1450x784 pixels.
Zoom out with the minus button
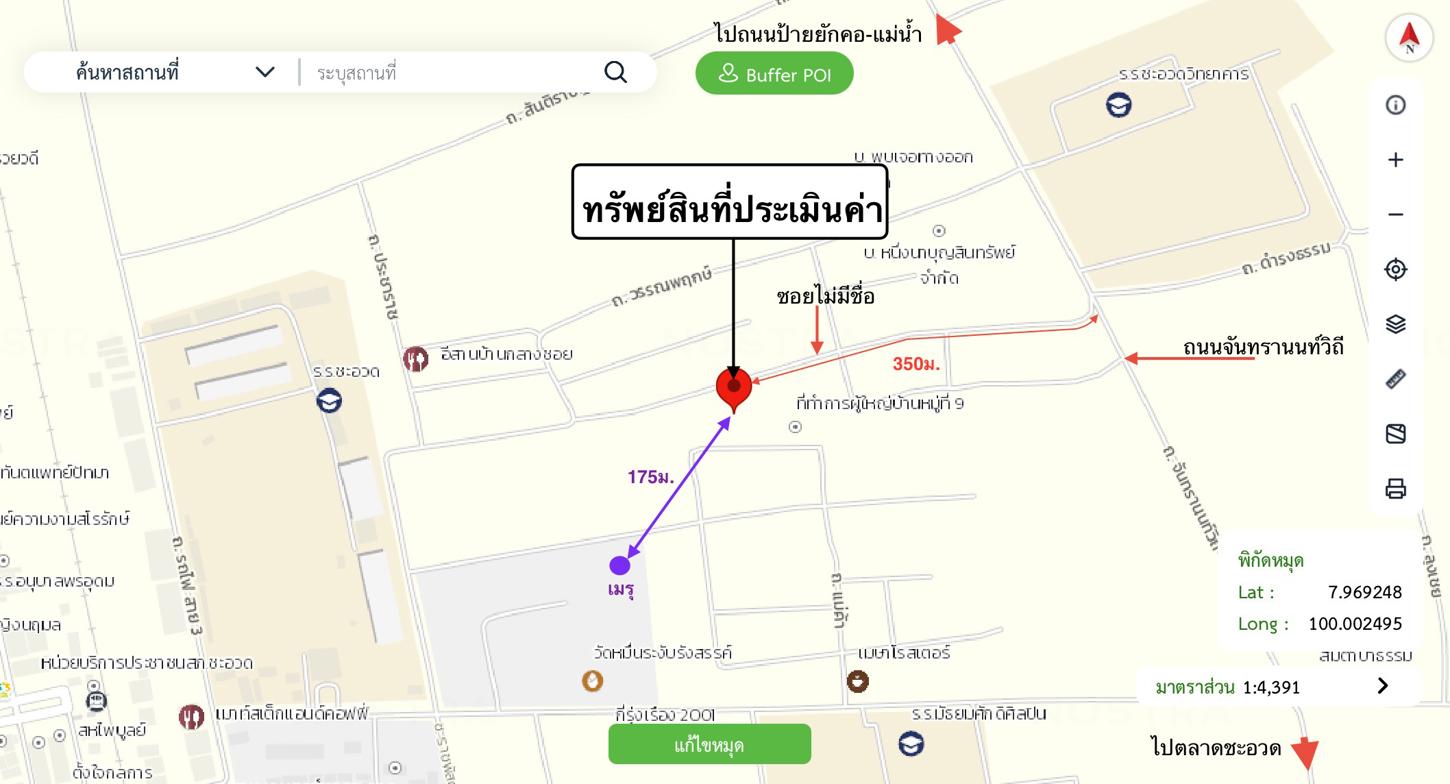click(x=1396, y=214)
